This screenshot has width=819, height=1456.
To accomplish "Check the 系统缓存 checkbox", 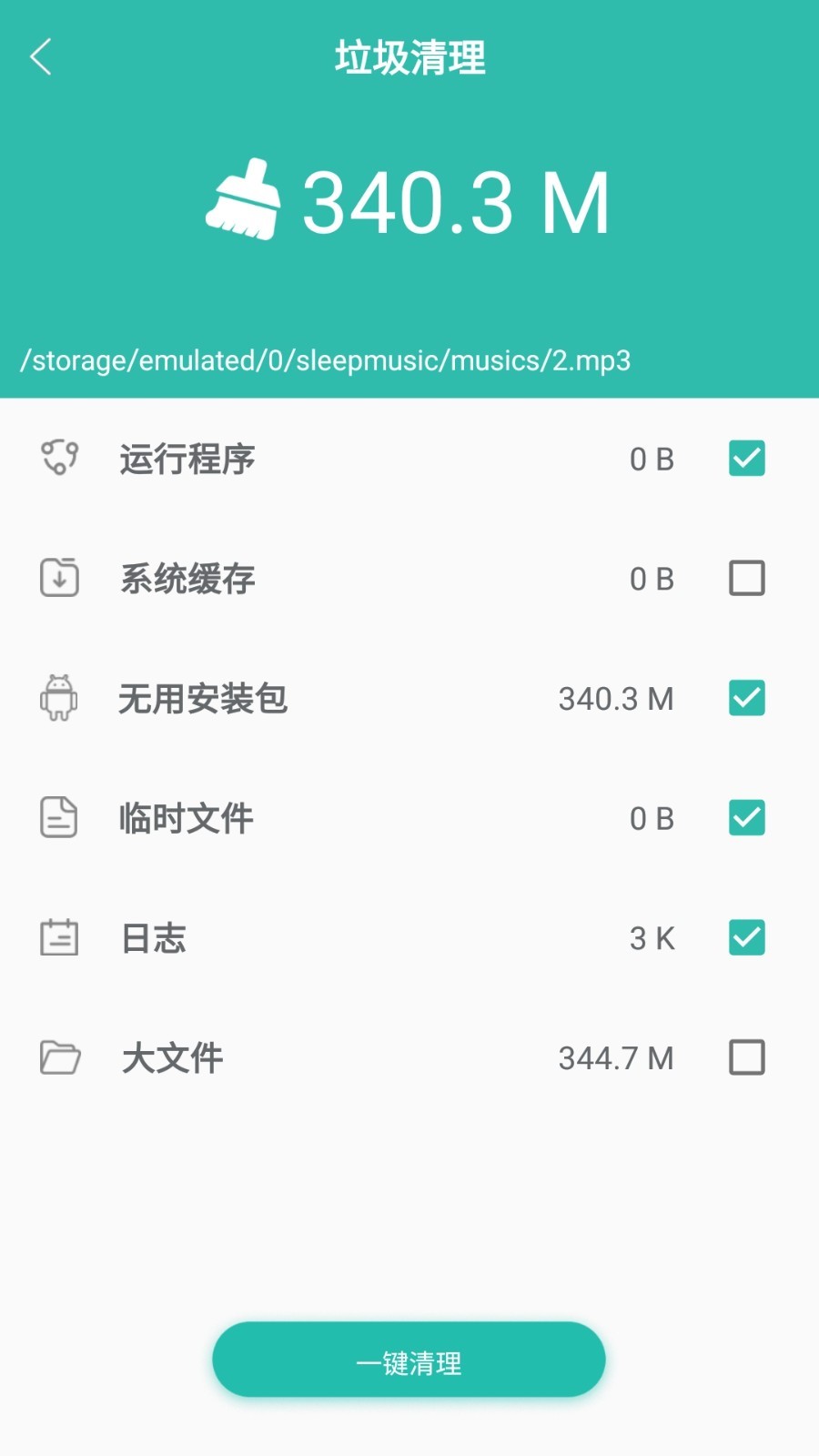I will click(x=746, y=578).
